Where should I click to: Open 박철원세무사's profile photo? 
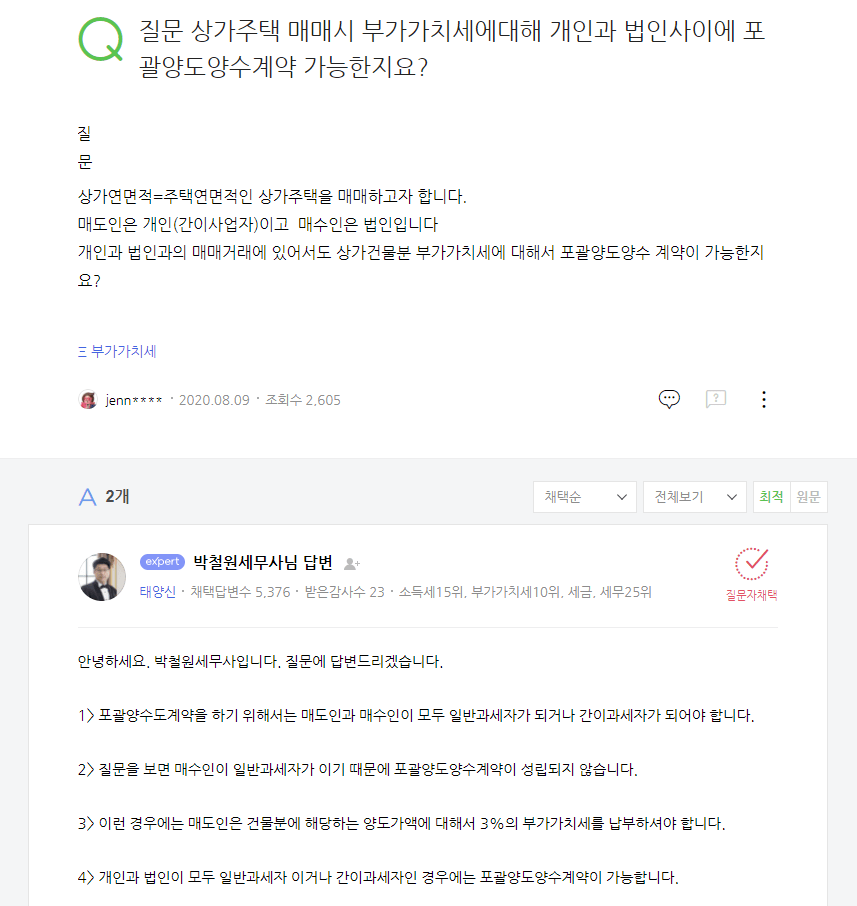(102, 577)
